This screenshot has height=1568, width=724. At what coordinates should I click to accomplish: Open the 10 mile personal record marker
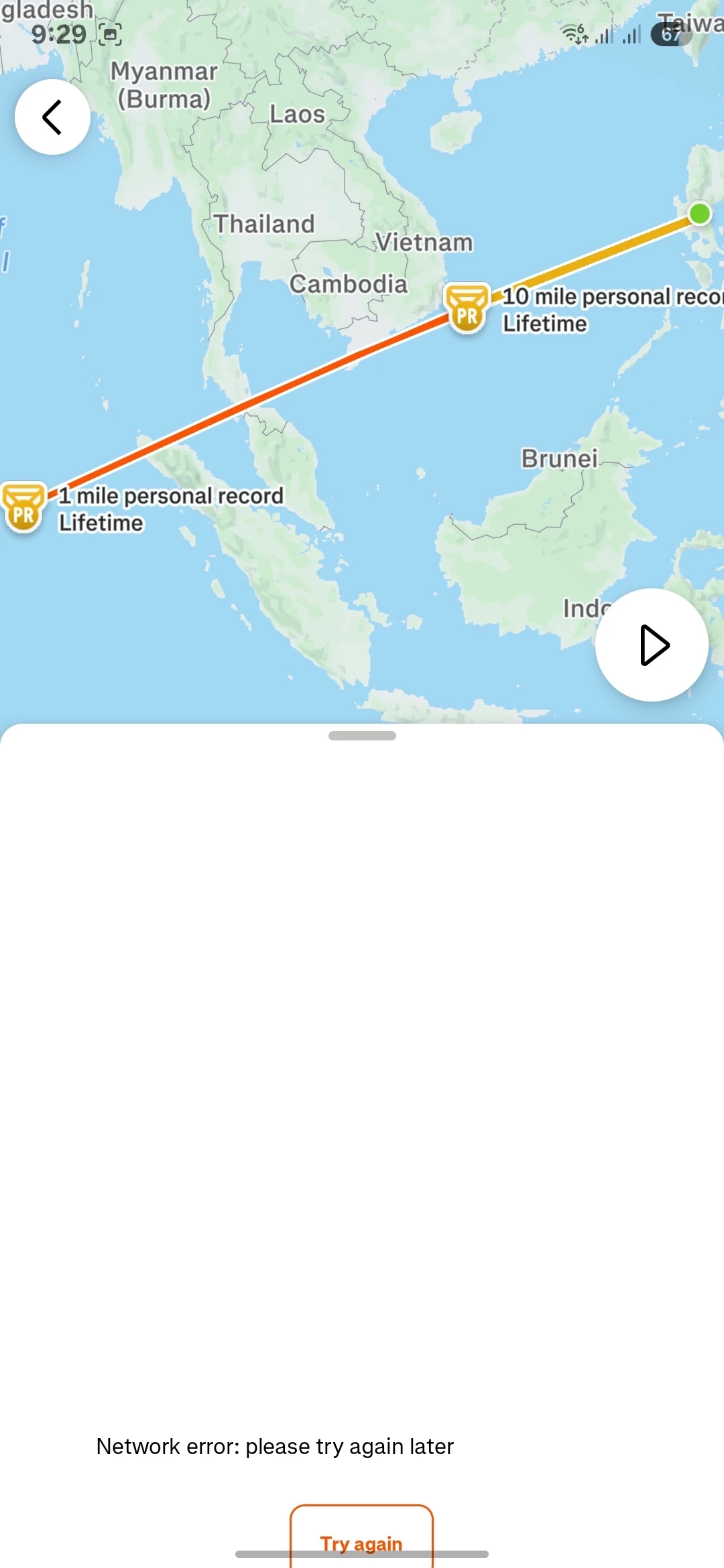pos(467,309)
